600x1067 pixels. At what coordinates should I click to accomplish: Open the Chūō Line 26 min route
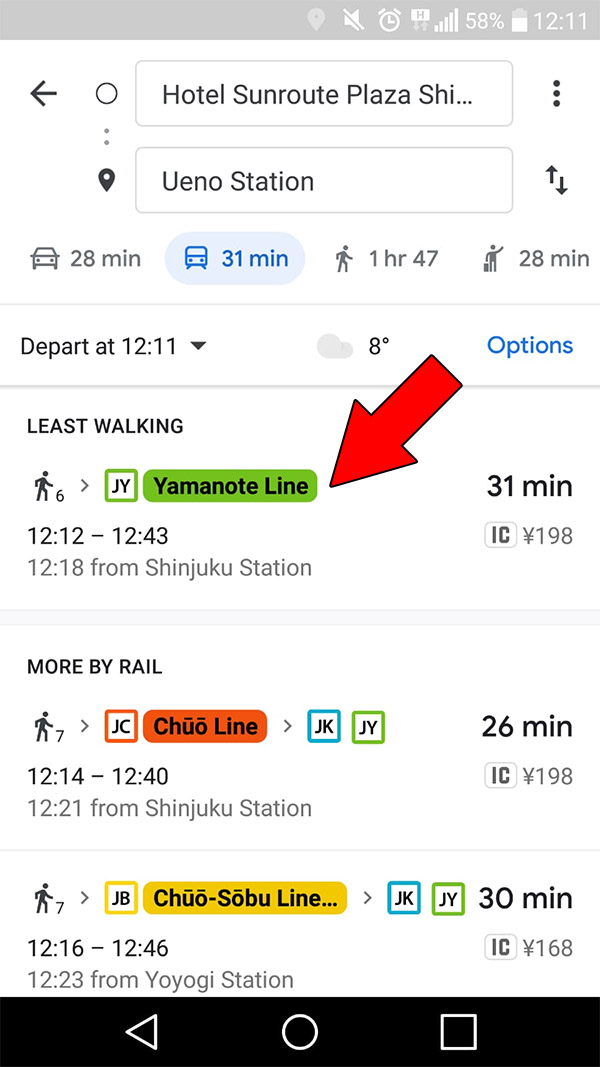coord(300,765)
